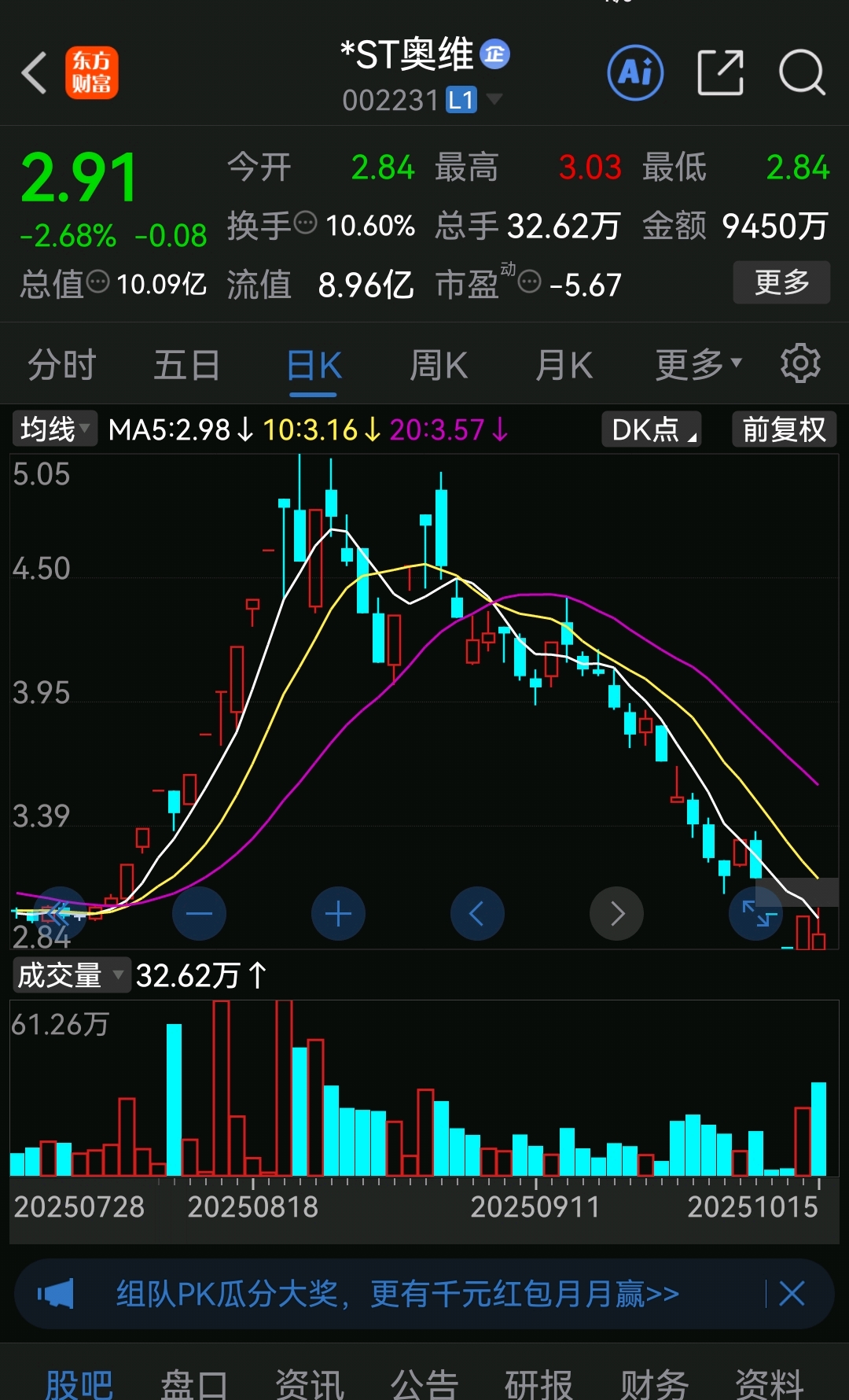849x1400 pixels.
Task: Open the 更多 chart period dropdown
Action: point(698,364)
